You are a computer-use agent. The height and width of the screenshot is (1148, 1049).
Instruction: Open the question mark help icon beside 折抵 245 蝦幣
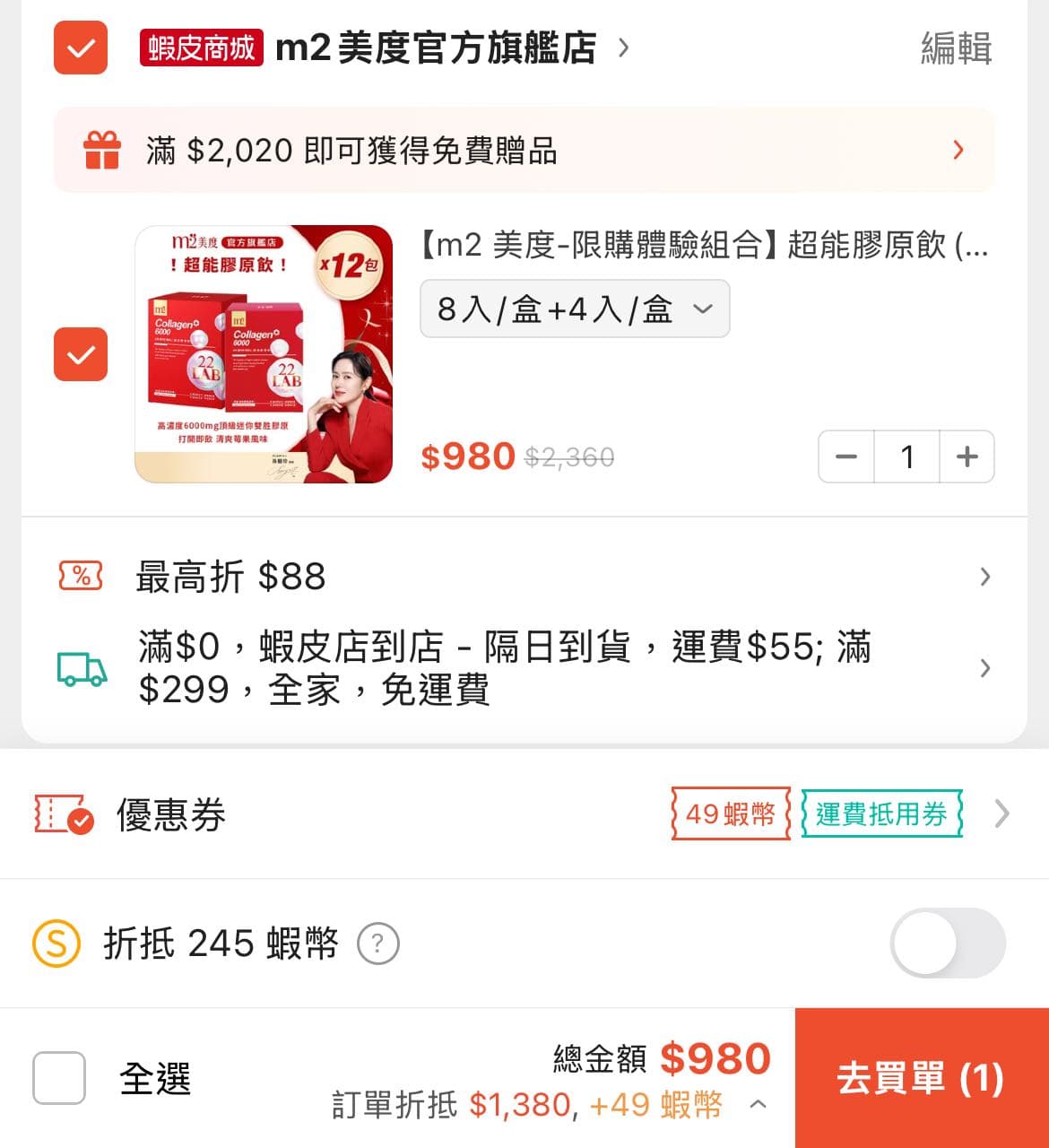pos(378,944)
